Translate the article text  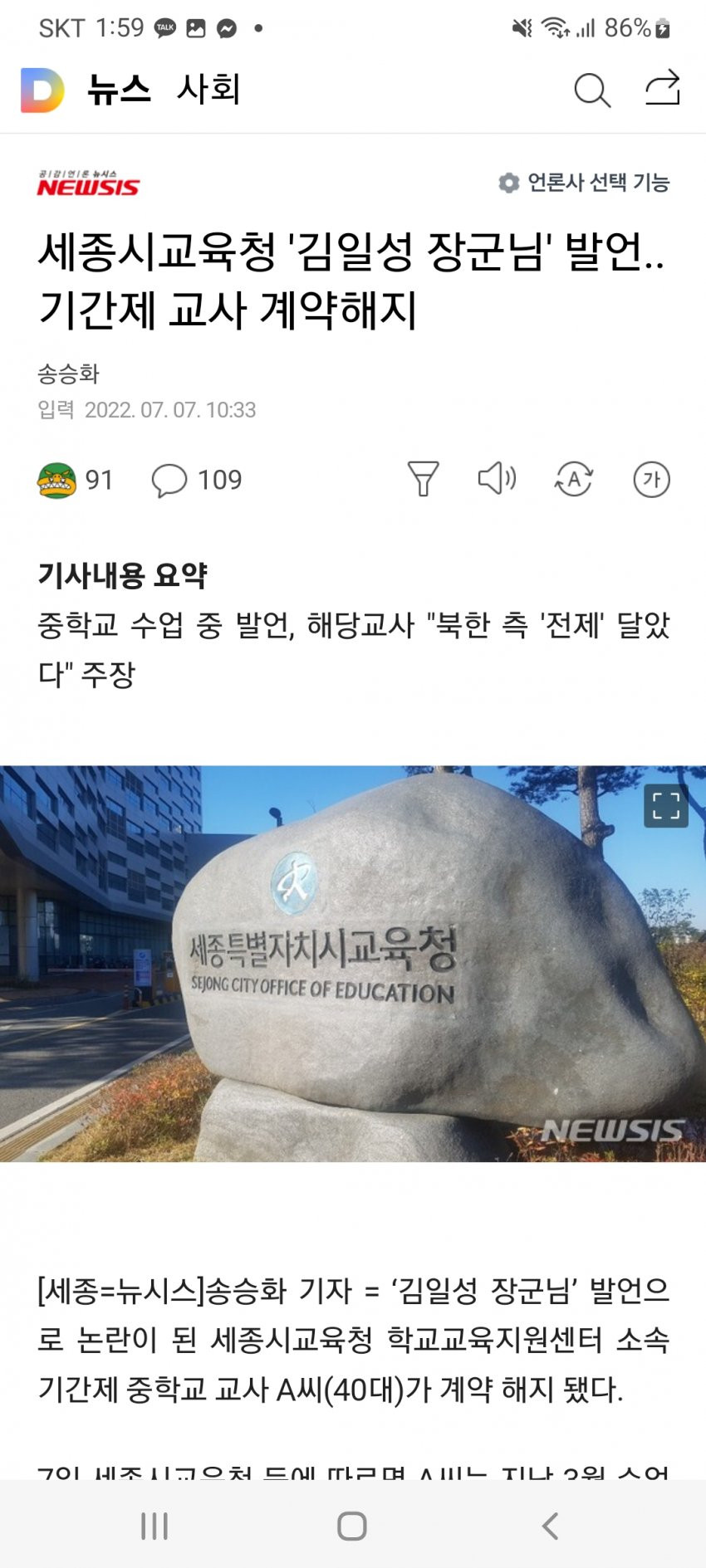[x=574, y=479]
